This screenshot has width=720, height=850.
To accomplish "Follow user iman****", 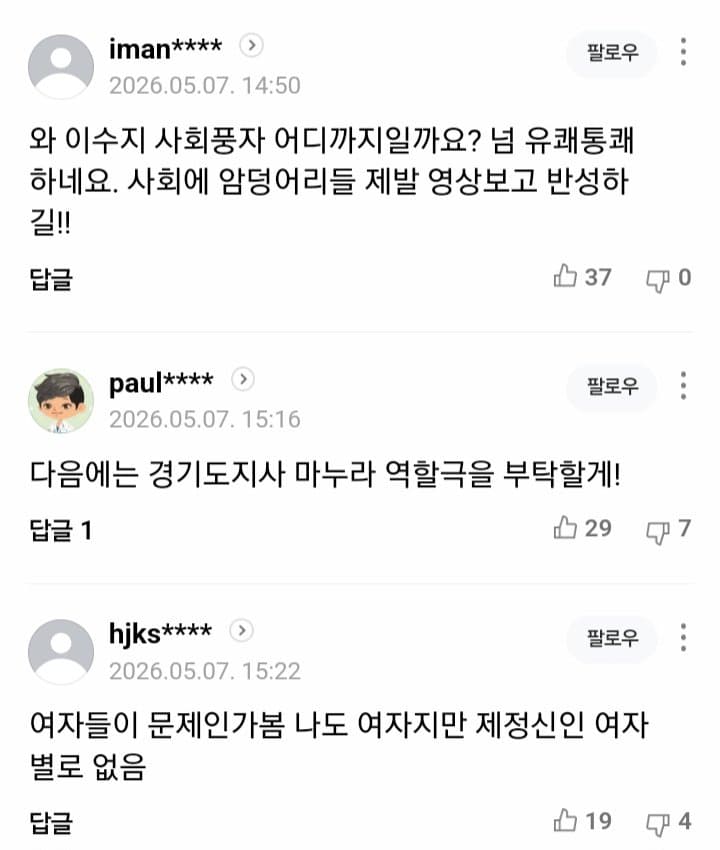I will pos(612,53).
